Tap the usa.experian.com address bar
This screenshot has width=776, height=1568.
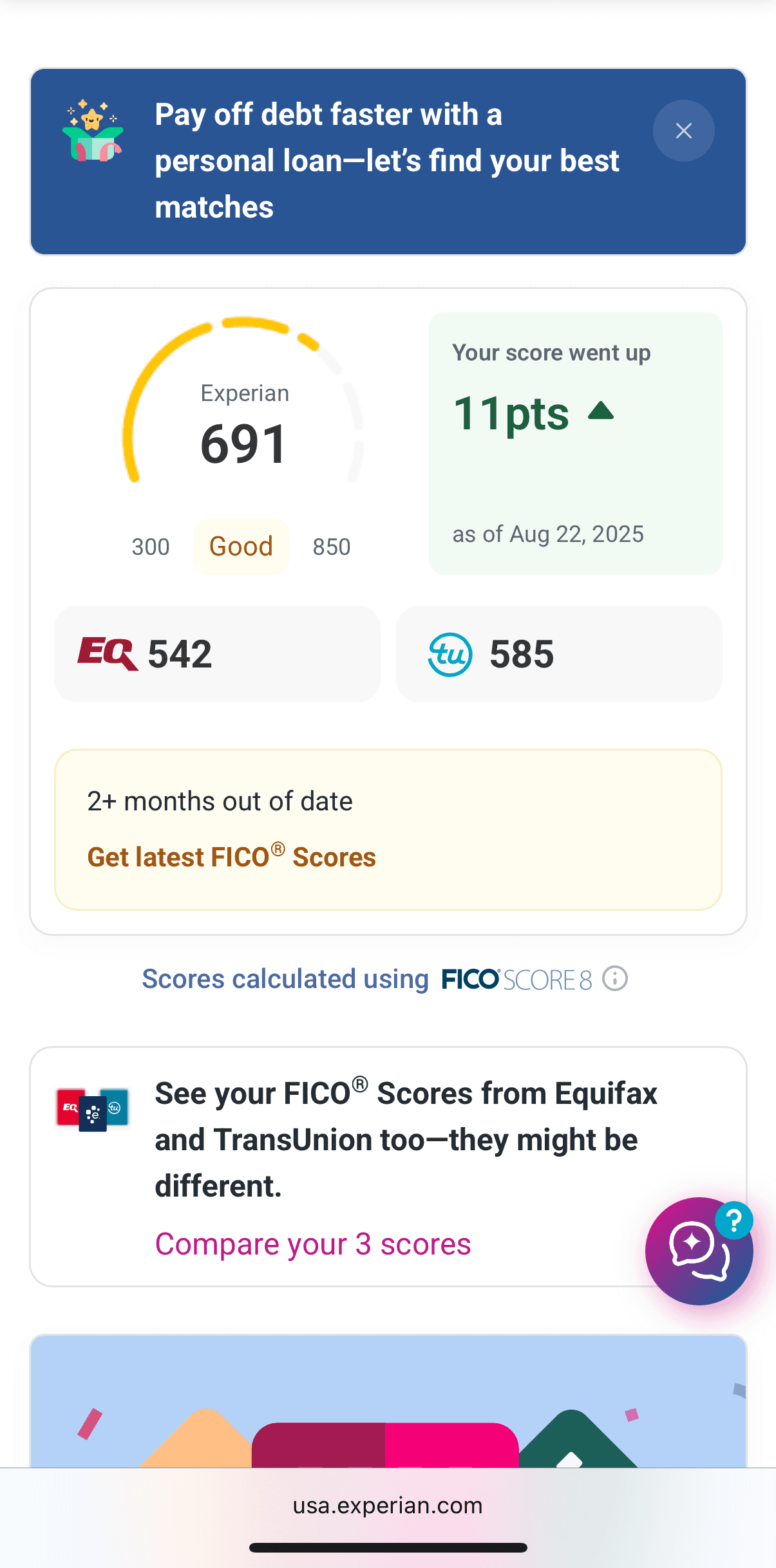tap(388, 1506)
